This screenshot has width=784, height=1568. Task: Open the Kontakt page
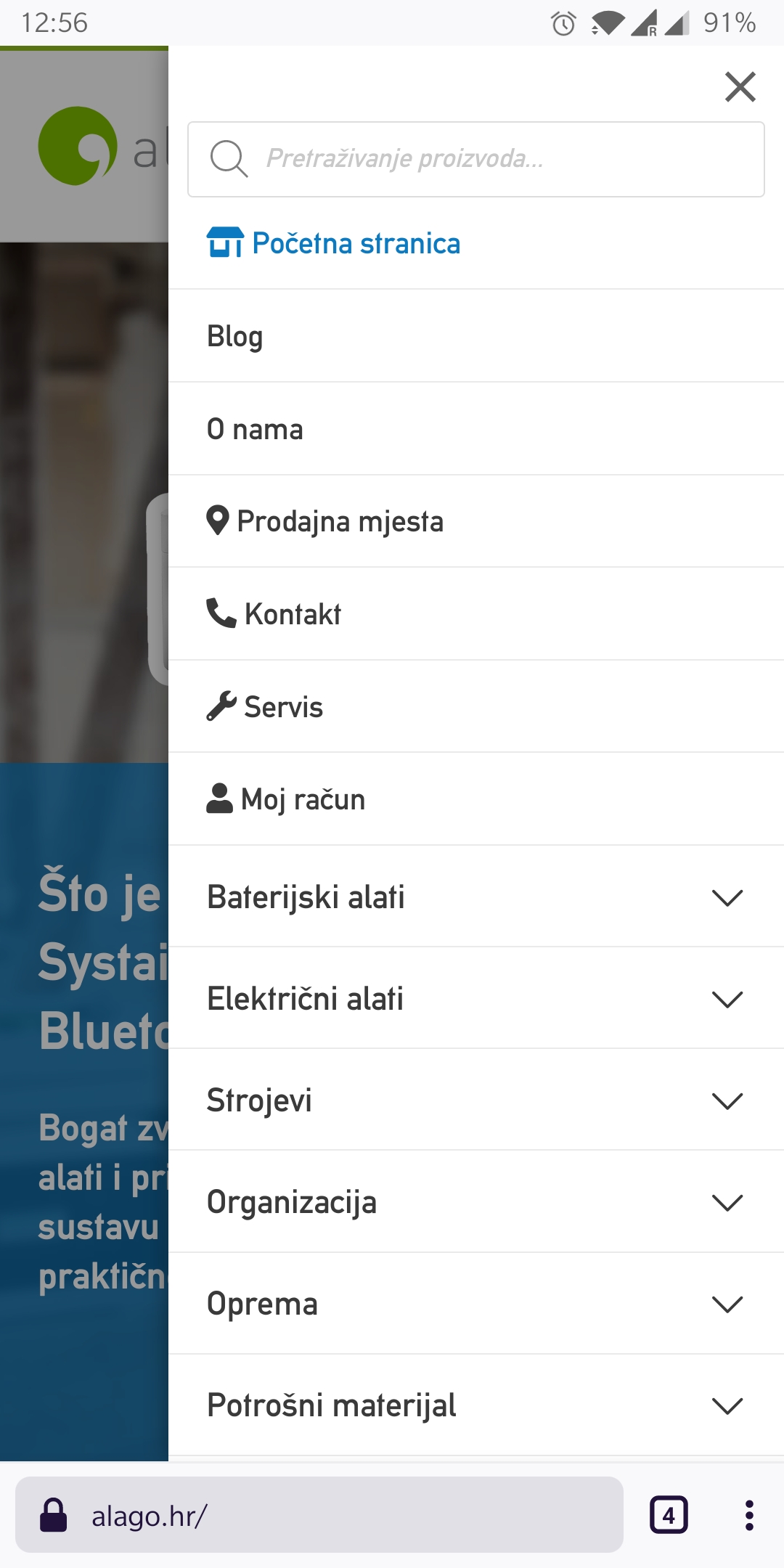(x=476, y=614)
